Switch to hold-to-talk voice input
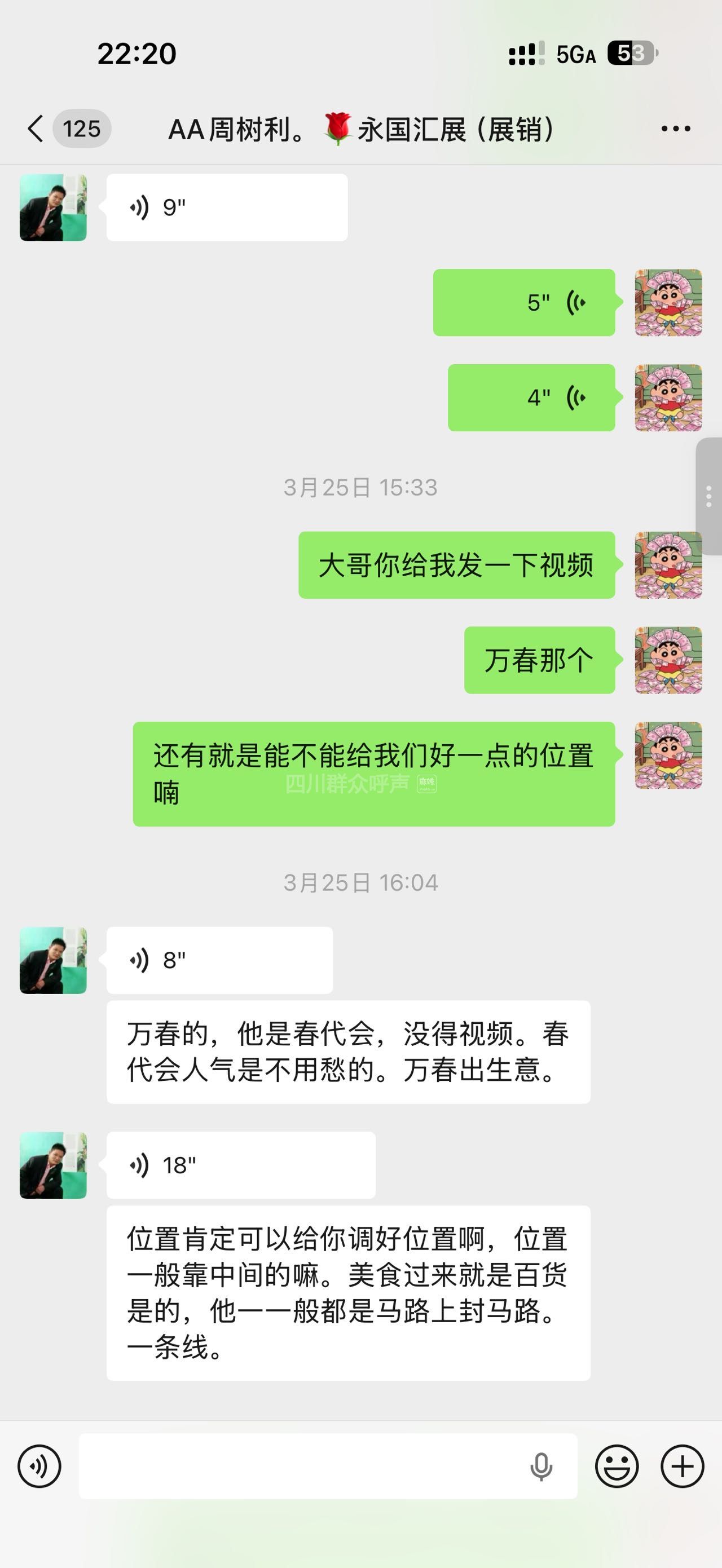Screen dimensions: 722x1568 pyautogui.click(x=39, y=1467)
